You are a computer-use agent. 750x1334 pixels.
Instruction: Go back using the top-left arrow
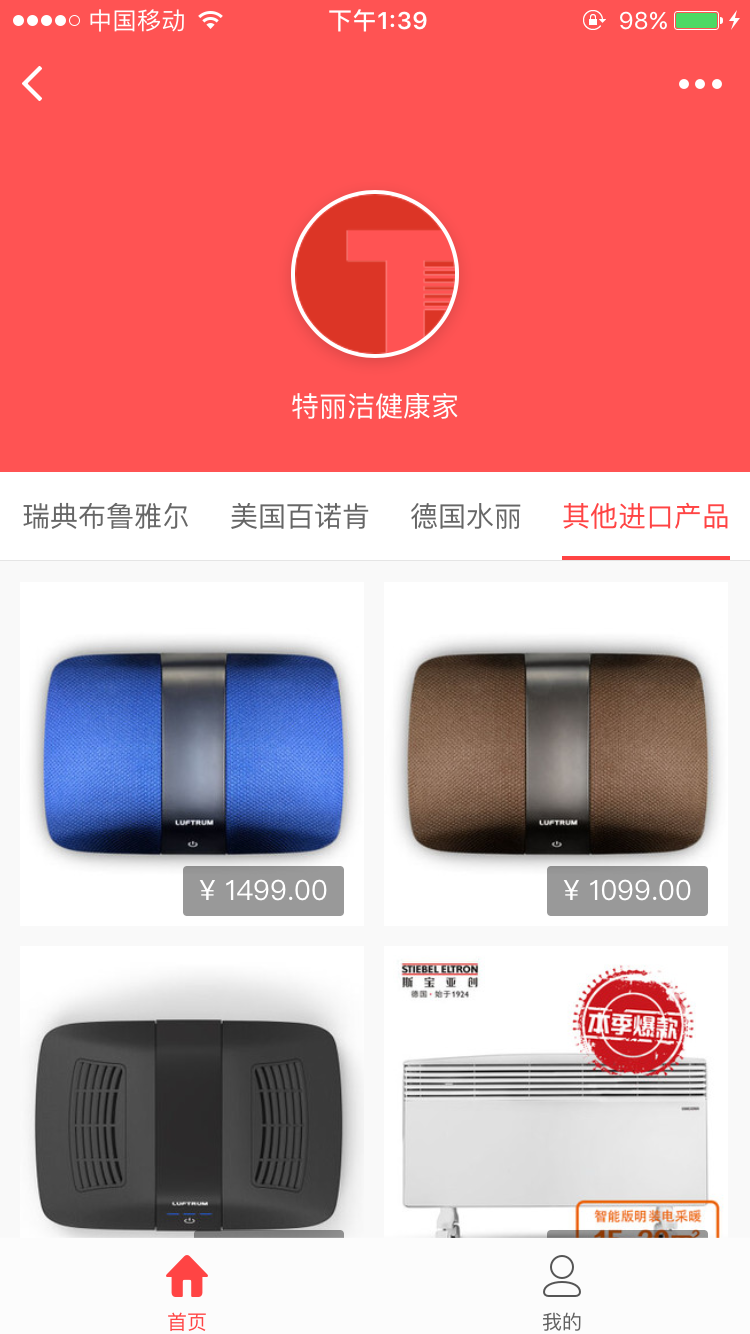point(33,84)
